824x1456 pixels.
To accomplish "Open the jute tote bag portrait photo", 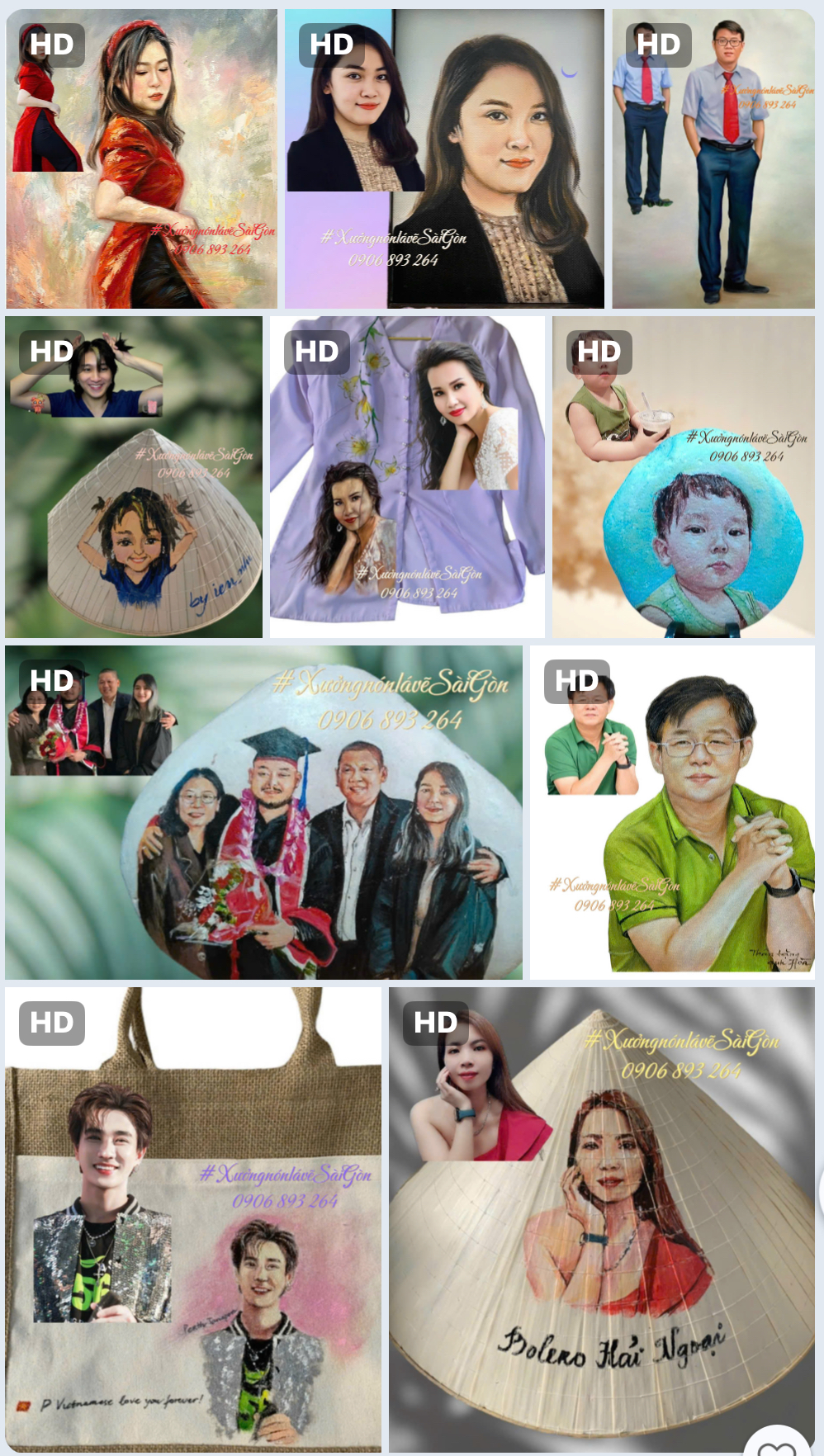I will pos(193,1220).
